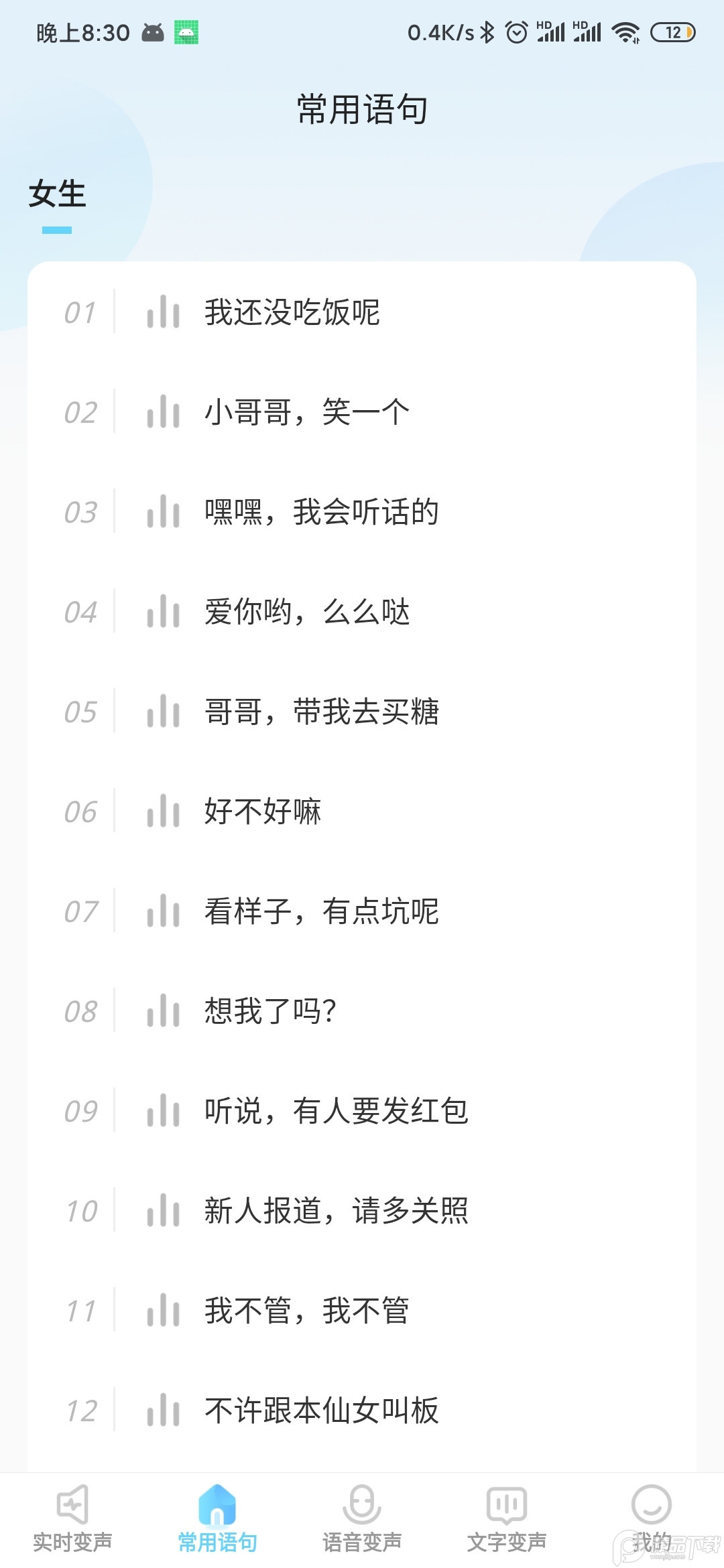724x1568 pixels.
Task: Tap the 文字变声 chat bubble icon
Action: [507, 1504]
